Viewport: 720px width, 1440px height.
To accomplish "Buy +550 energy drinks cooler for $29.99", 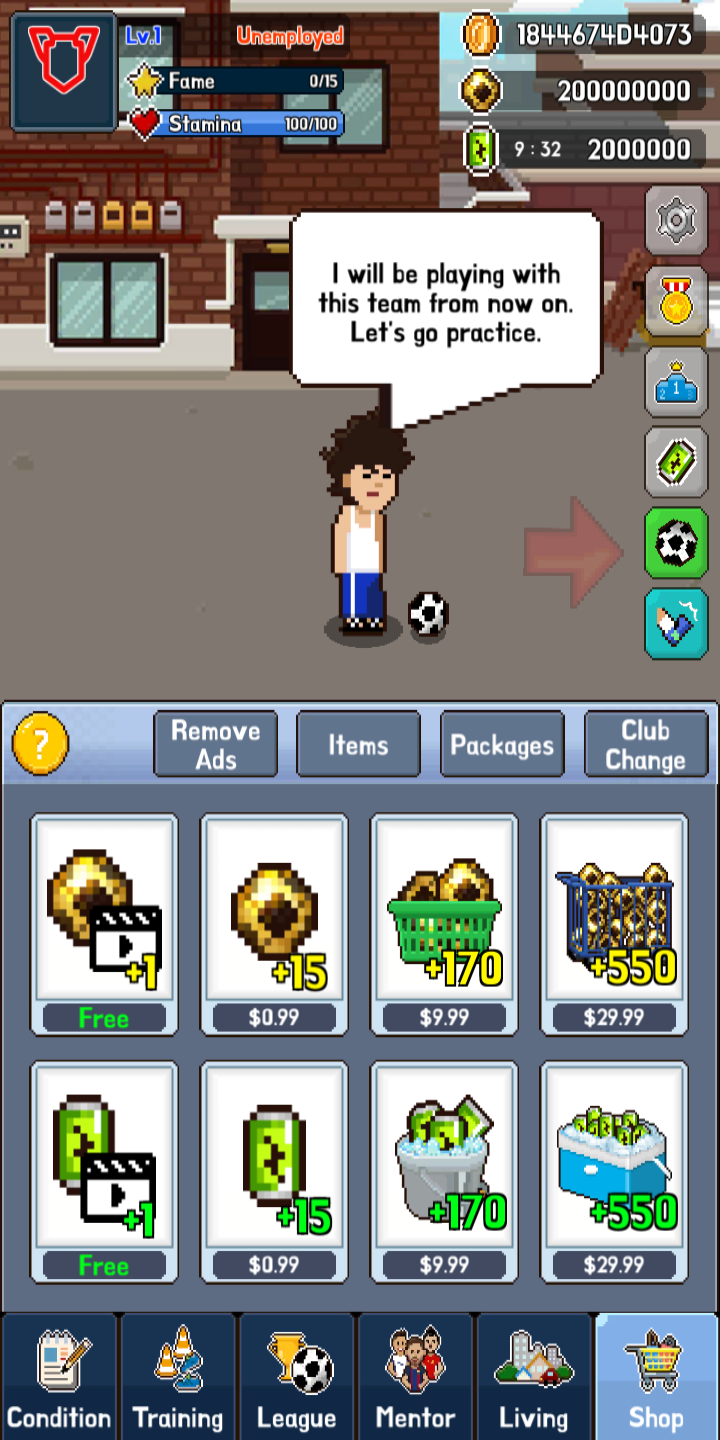I will (x=614, y=1171).
